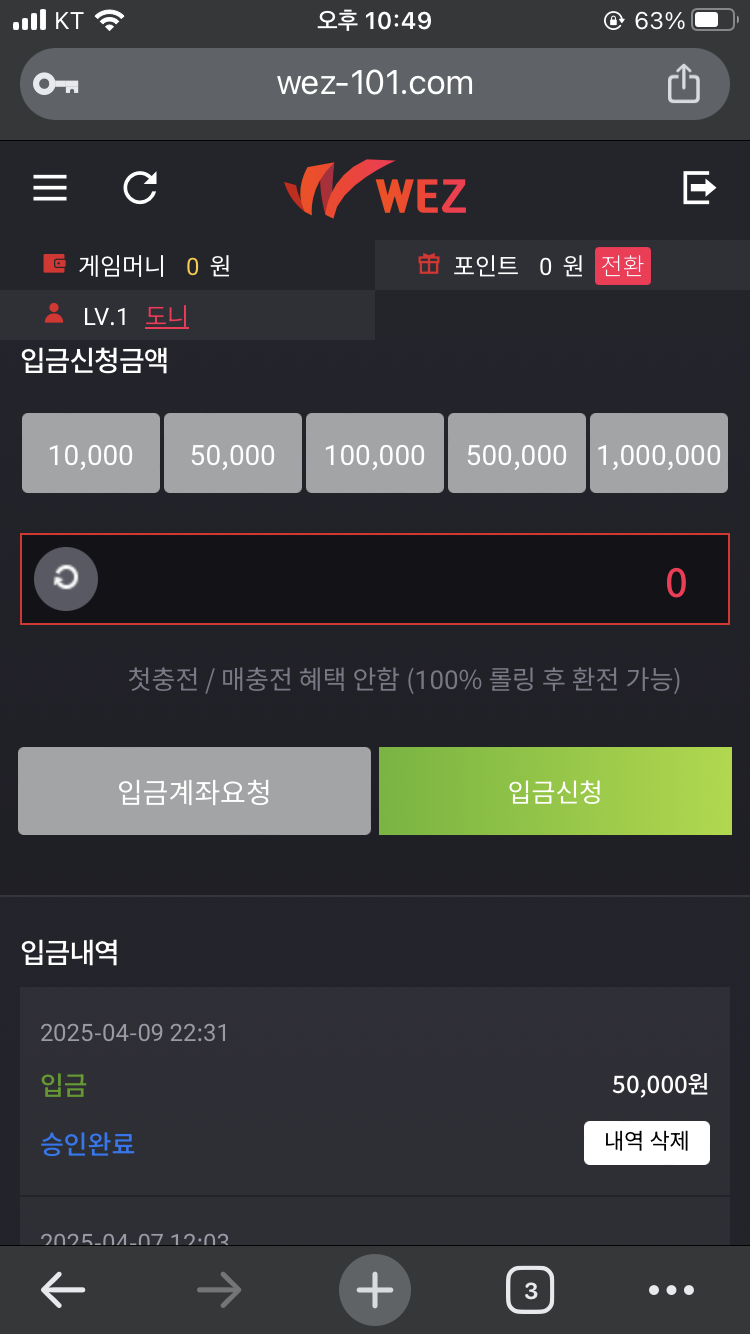Image resolution: width=750 pixels, height=1334 pixels.
Task: Choose the 500,000 amount button
Action: click(x=517, y=454)
